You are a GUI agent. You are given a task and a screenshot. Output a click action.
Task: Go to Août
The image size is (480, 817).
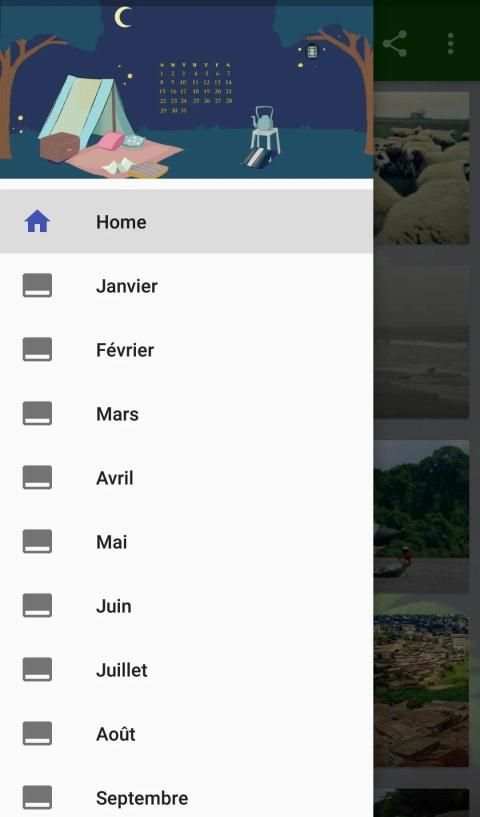point(187,734)
